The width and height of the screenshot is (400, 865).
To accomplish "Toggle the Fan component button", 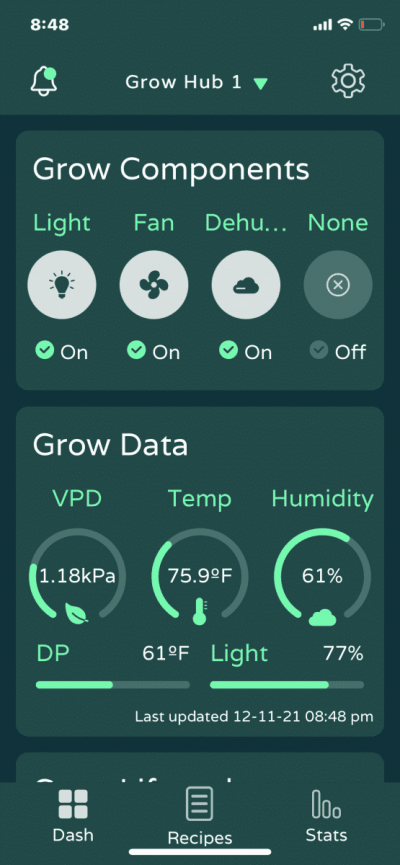I will pyautogui.click(x=154, y=285).
